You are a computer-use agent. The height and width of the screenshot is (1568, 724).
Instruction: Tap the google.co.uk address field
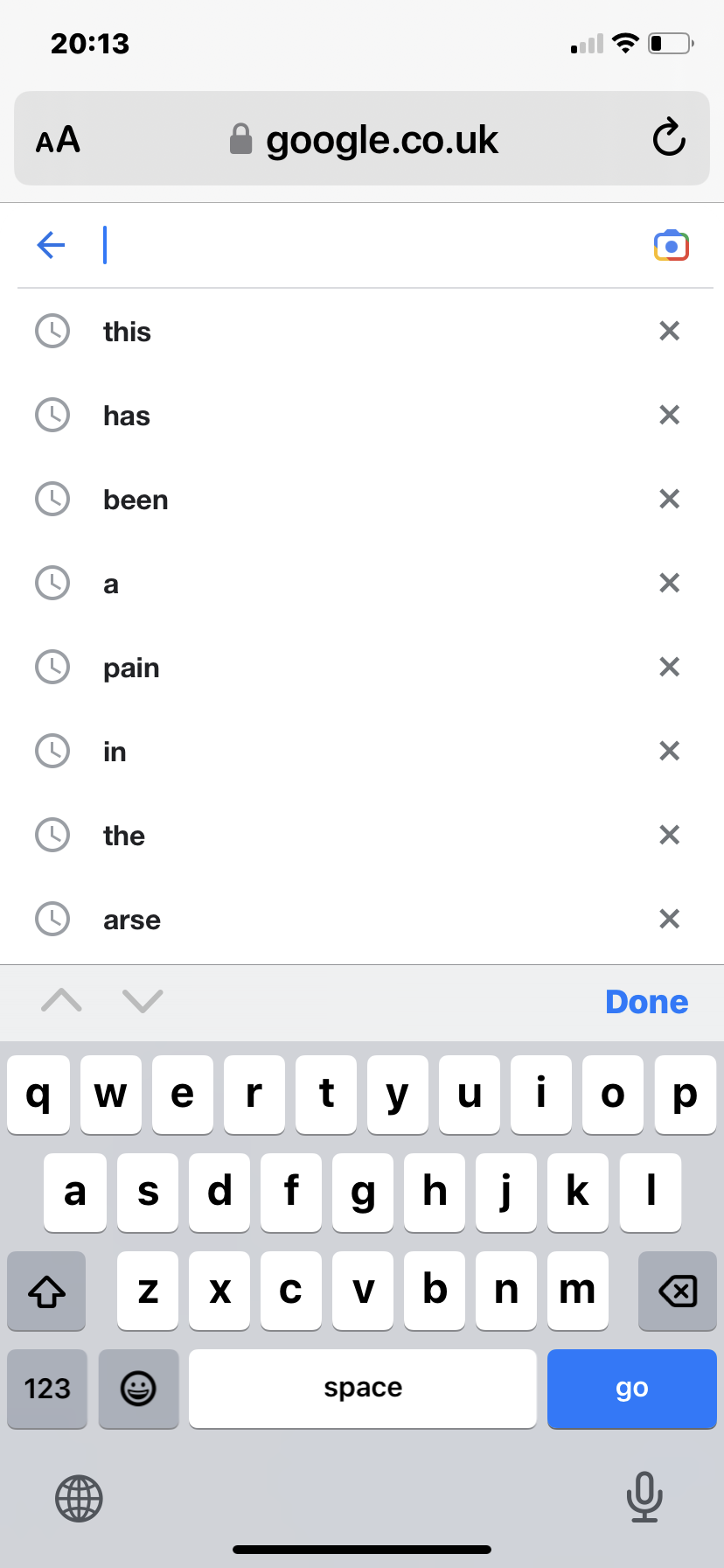click(362, 138)
